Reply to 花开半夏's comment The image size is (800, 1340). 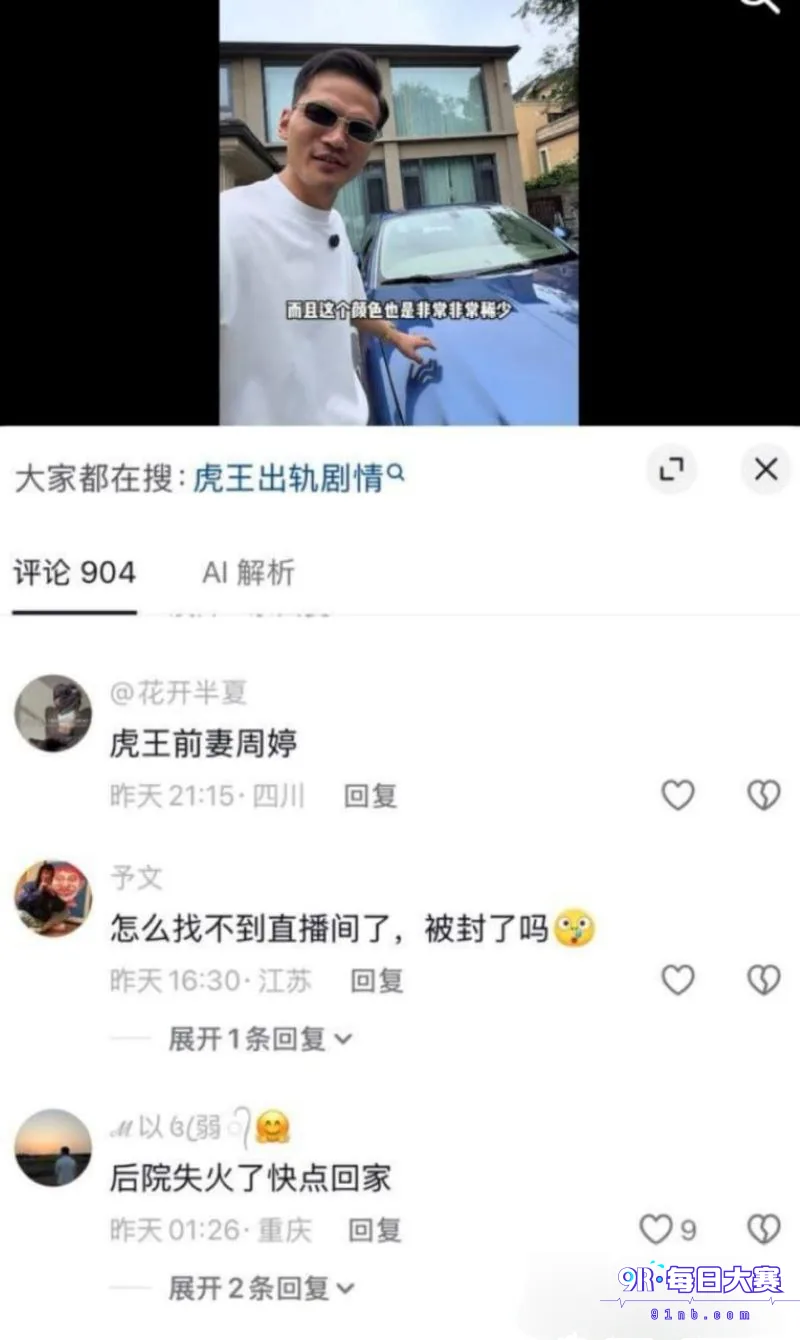(x=370, y=796)
